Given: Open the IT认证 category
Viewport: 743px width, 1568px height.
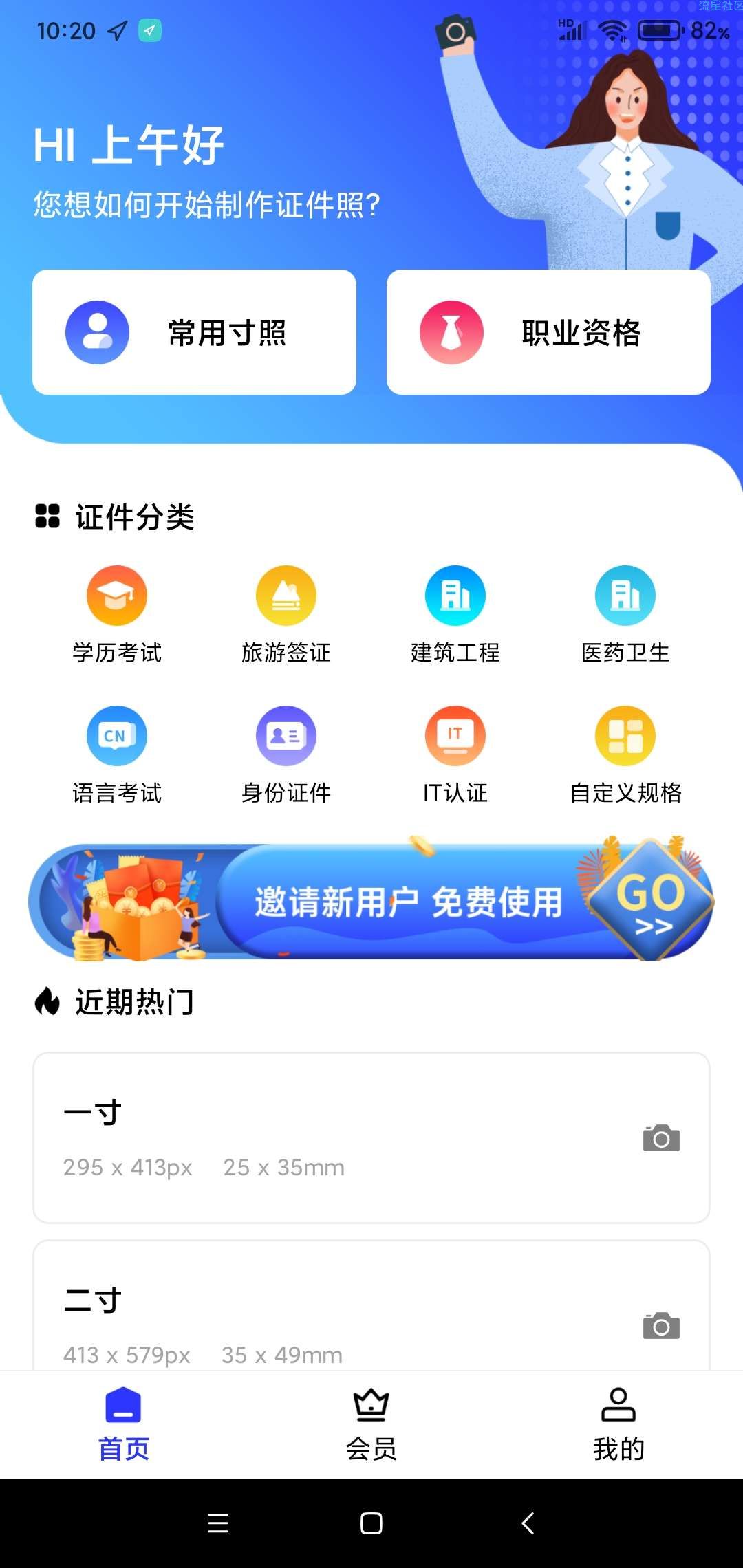Looking at the screenshot, I should point(455,754).
